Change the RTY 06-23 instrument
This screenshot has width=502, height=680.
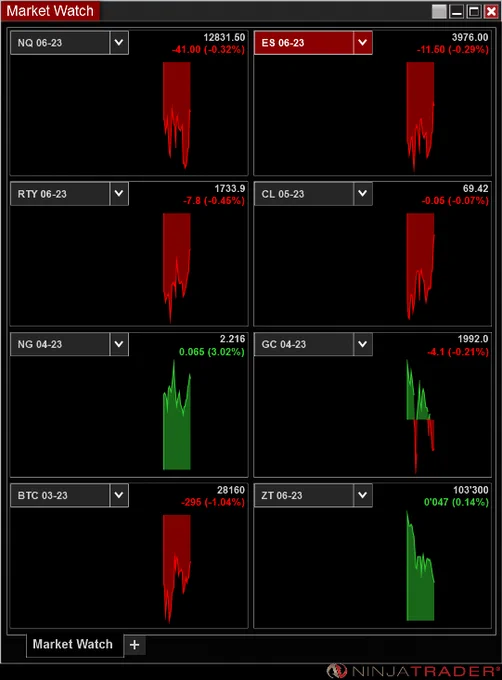119,193
